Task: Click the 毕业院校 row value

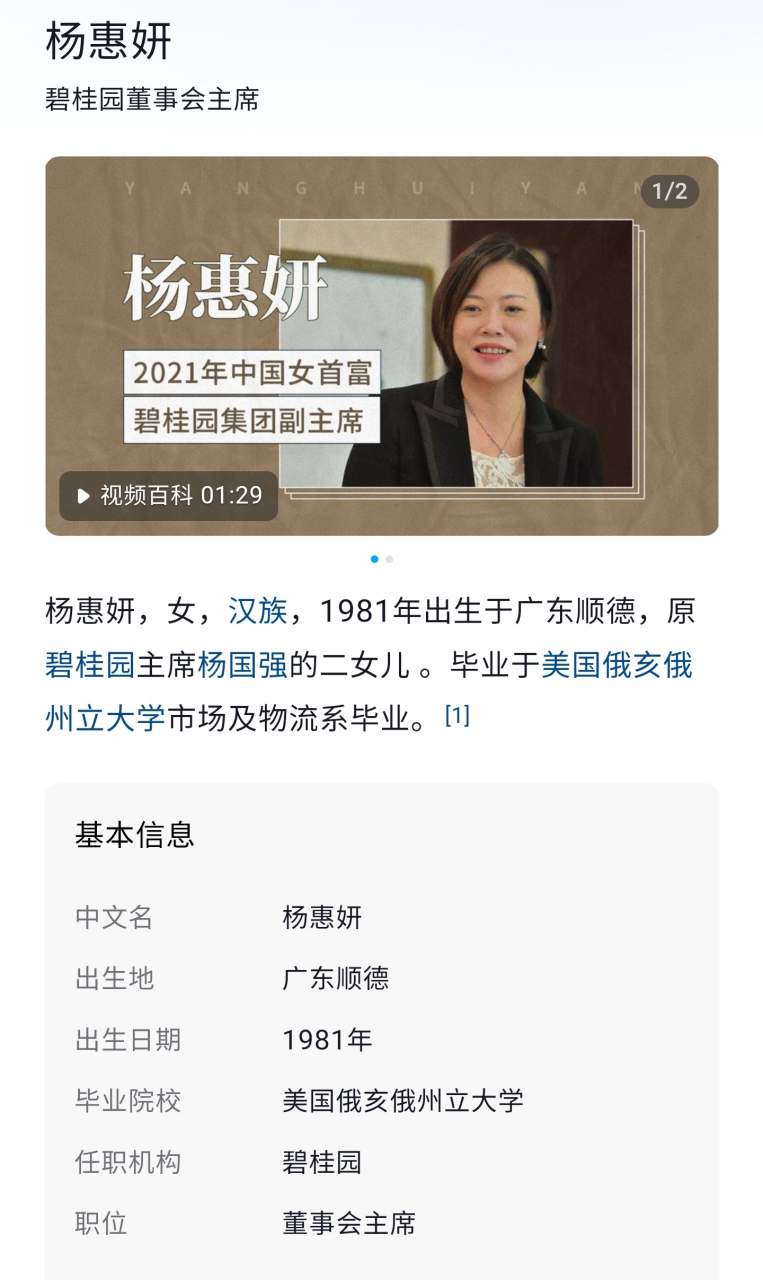Action: tap(403, 1100)
